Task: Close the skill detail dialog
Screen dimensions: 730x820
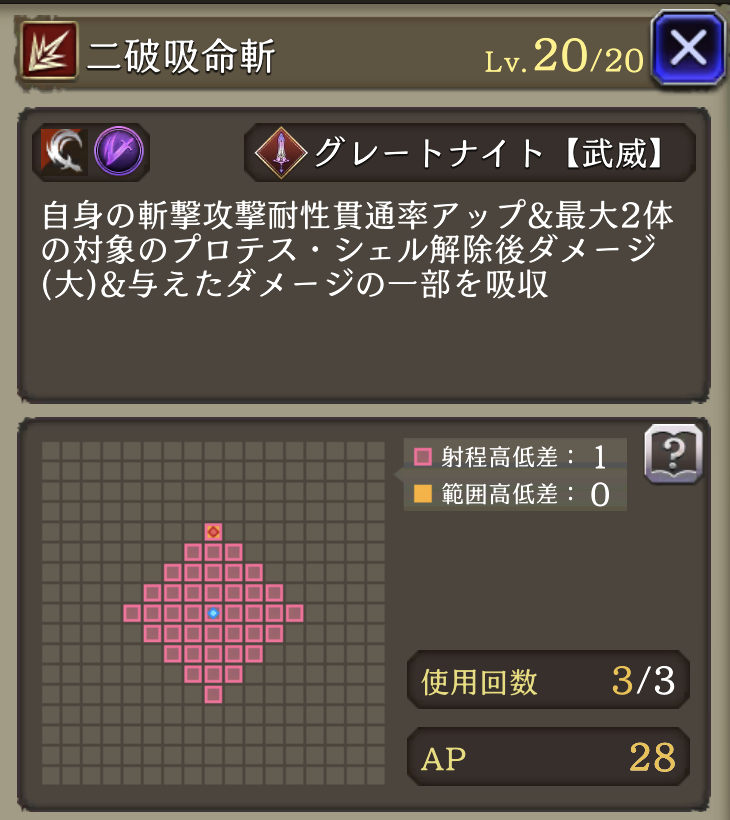Action: 687,48
